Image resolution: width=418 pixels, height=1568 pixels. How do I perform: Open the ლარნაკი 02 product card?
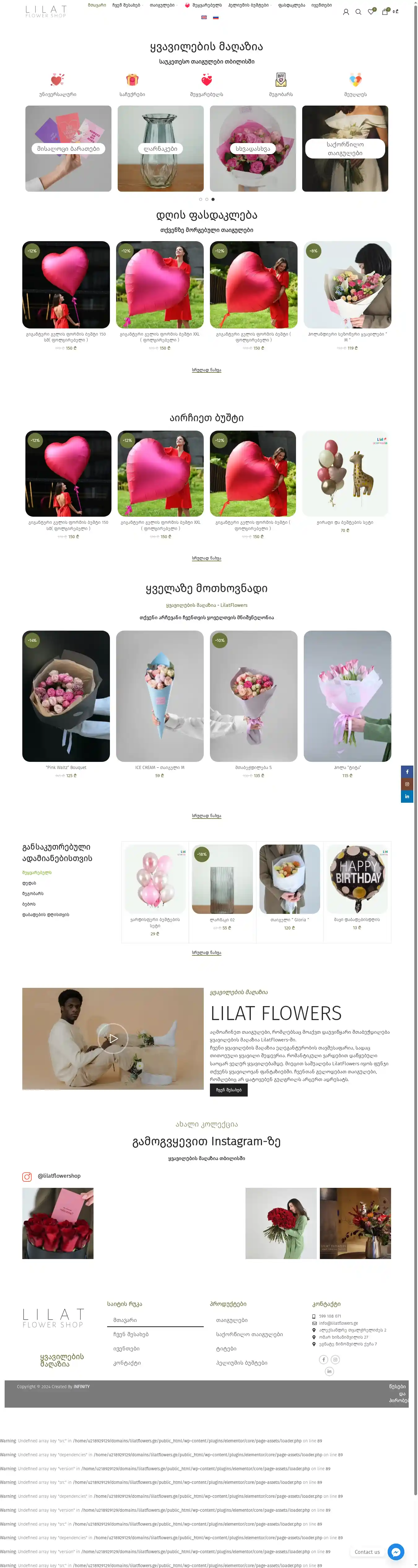tap(222, 879)
